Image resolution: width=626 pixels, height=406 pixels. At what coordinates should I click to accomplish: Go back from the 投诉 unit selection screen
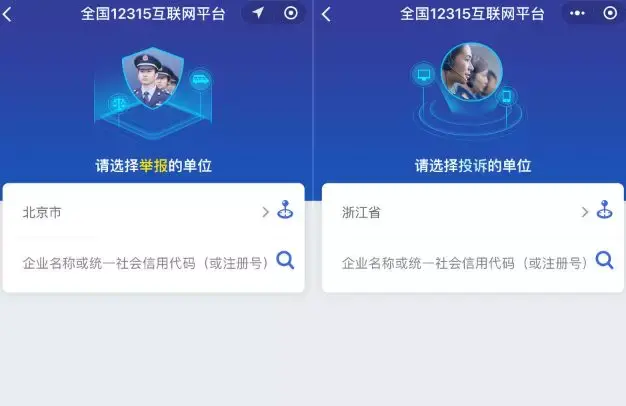click(326, 14)
